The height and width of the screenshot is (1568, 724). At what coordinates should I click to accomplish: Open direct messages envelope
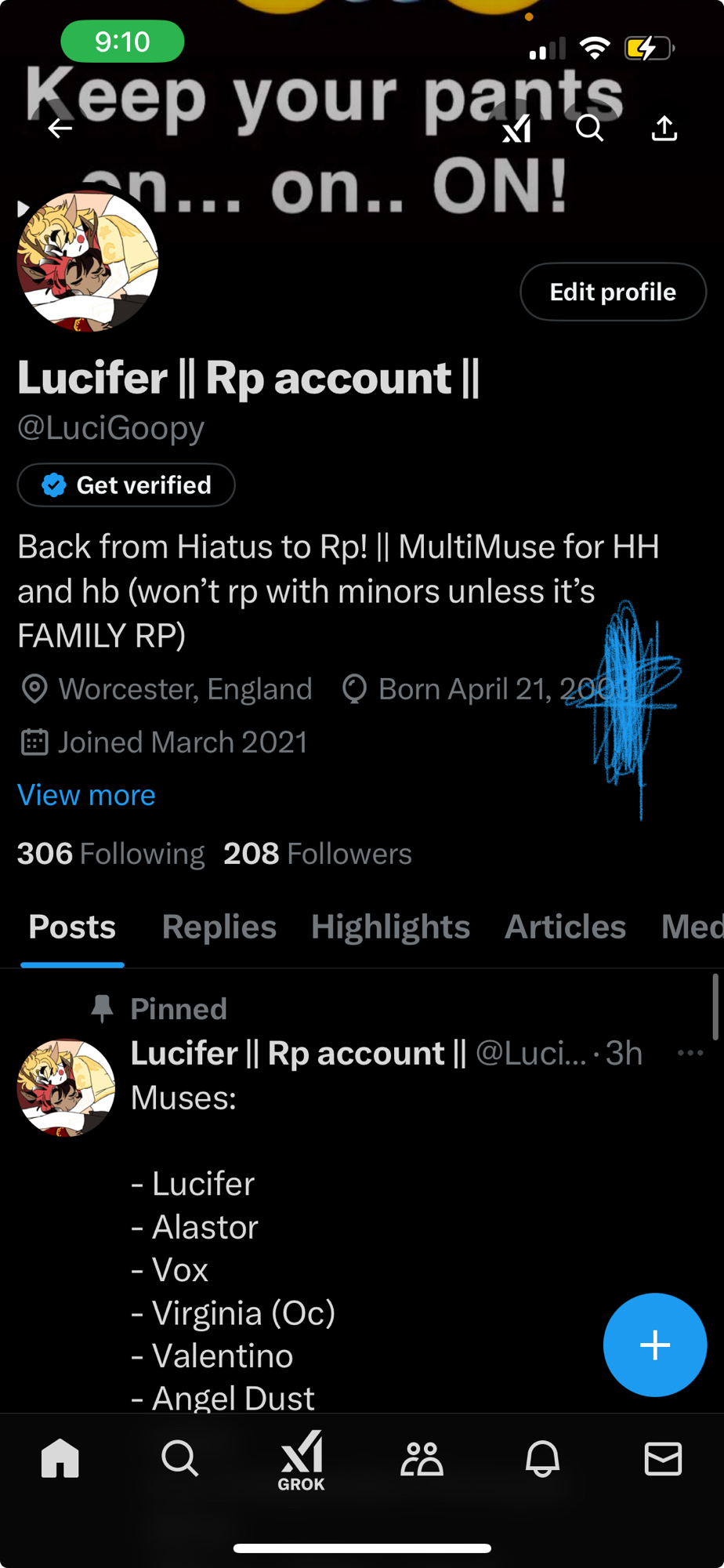[x=663, y=1459]
